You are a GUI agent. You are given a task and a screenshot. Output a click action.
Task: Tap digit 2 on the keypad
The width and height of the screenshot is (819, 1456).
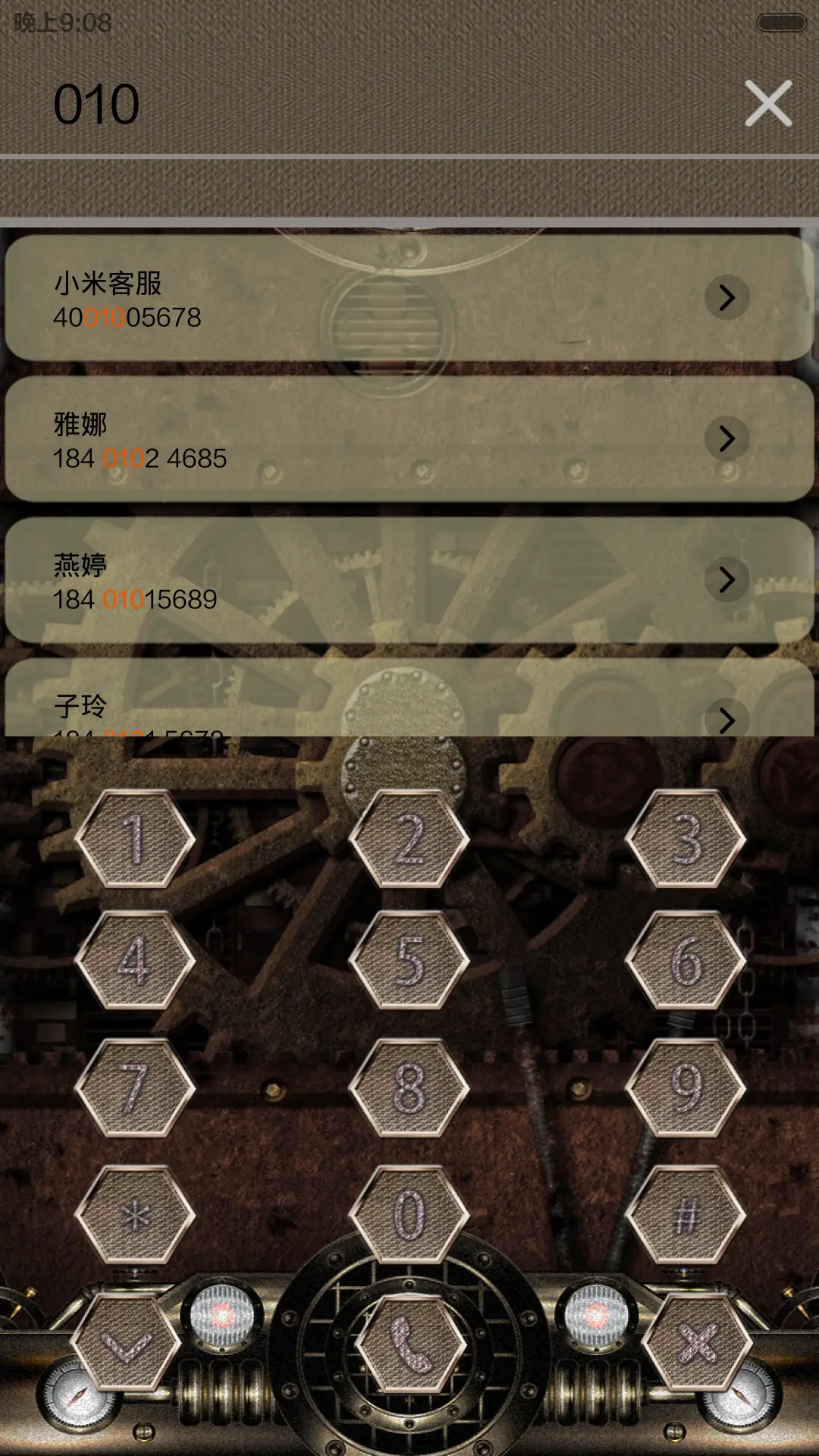coord(409,839)
